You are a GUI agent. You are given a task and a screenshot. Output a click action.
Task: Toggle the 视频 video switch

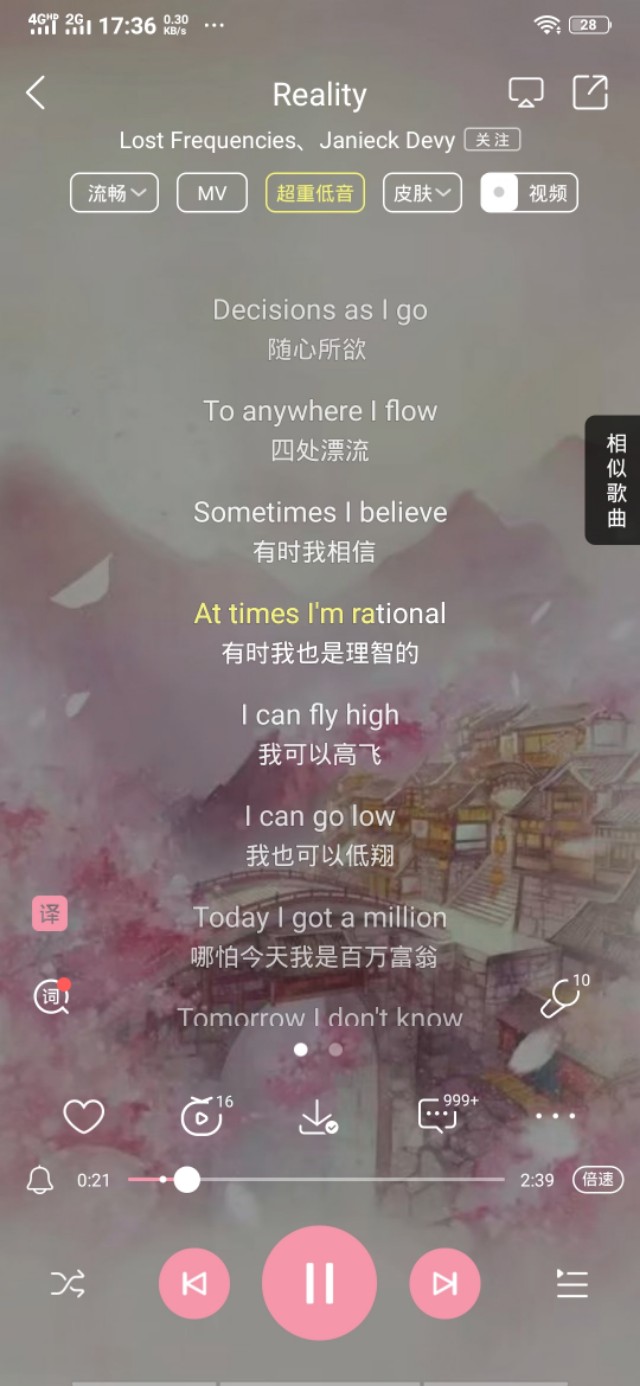coord(529,193)
